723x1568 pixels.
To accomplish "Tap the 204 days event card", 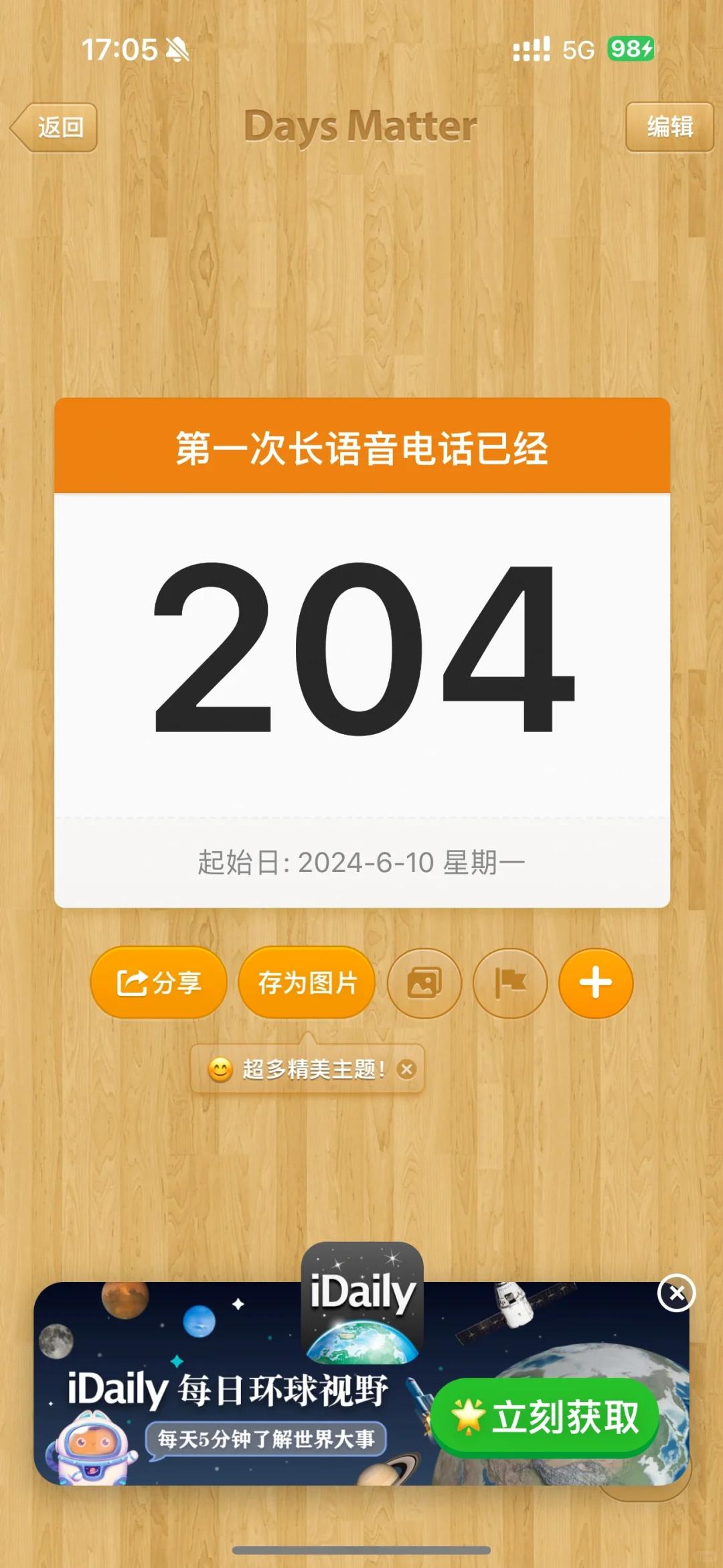I will (361, 652).
